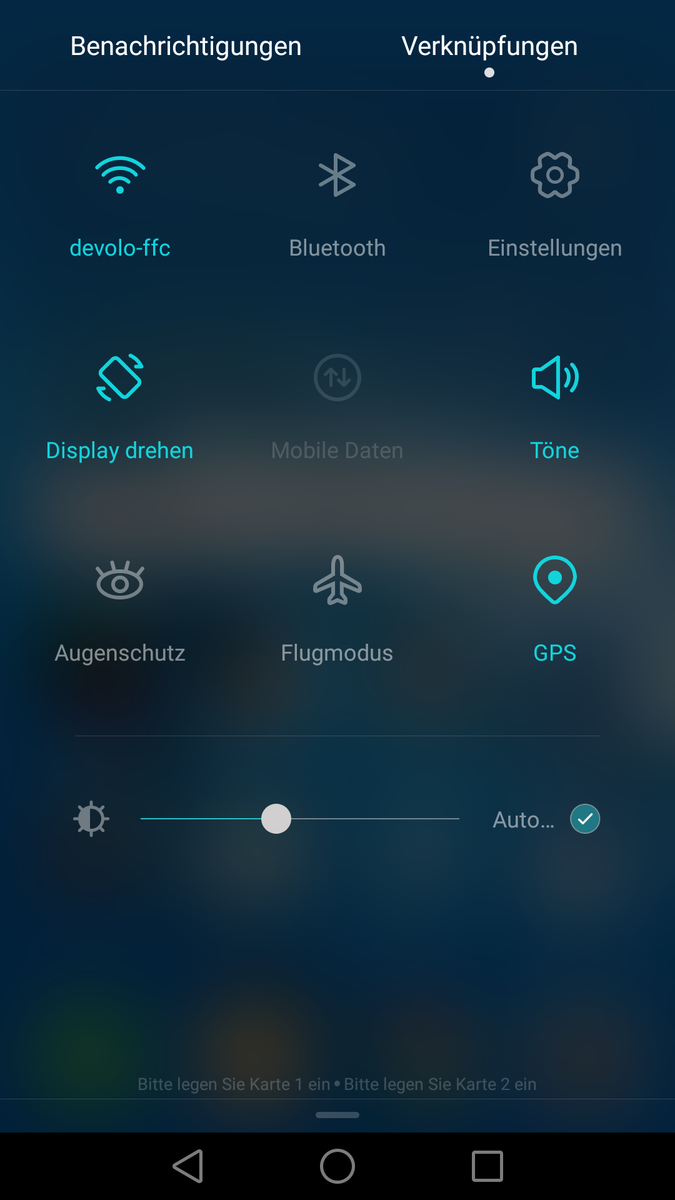Open Einstellungen
This screenshot has height=1200, width=675.
pos(555,176)
